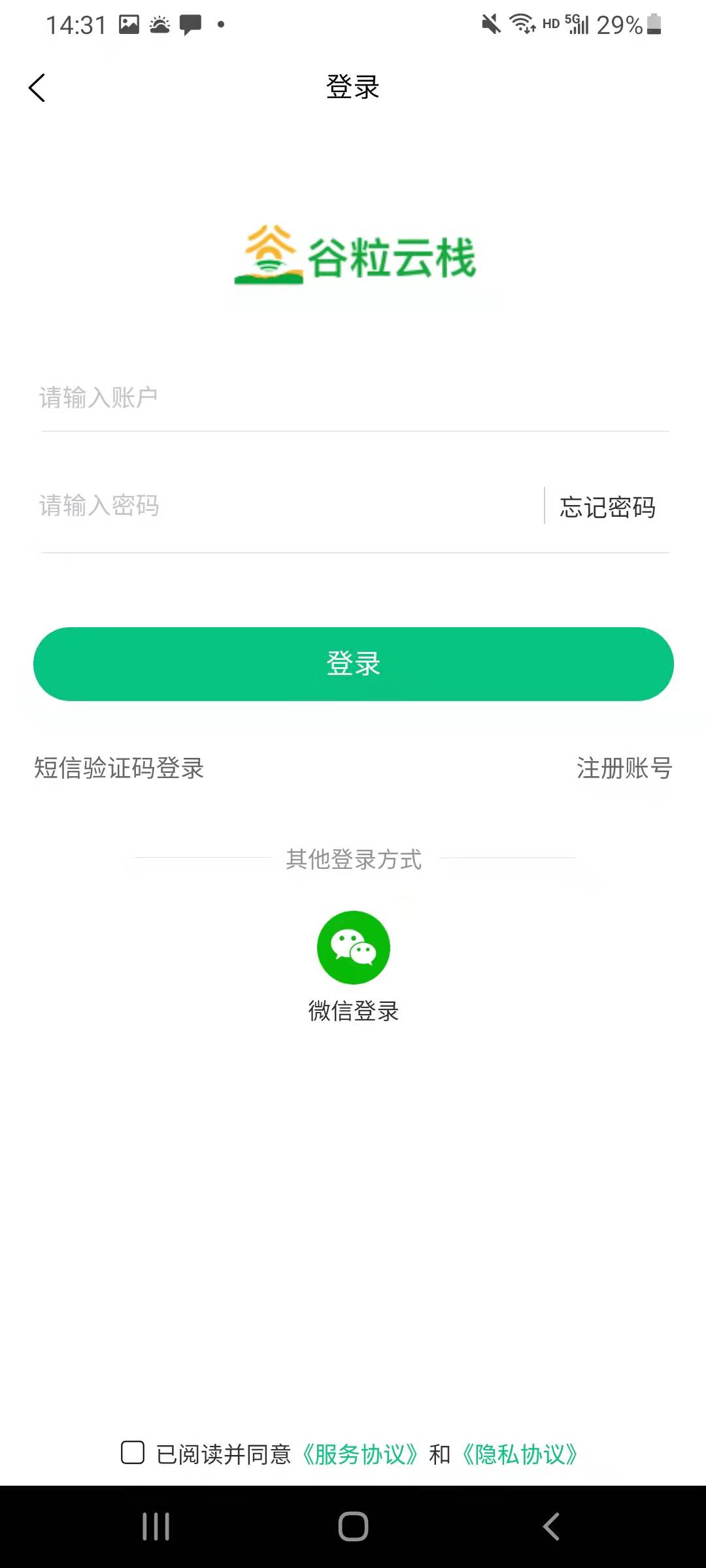Focus the account input field (请输入账户)
706x1568 pixels.
[x=353, y=398]
